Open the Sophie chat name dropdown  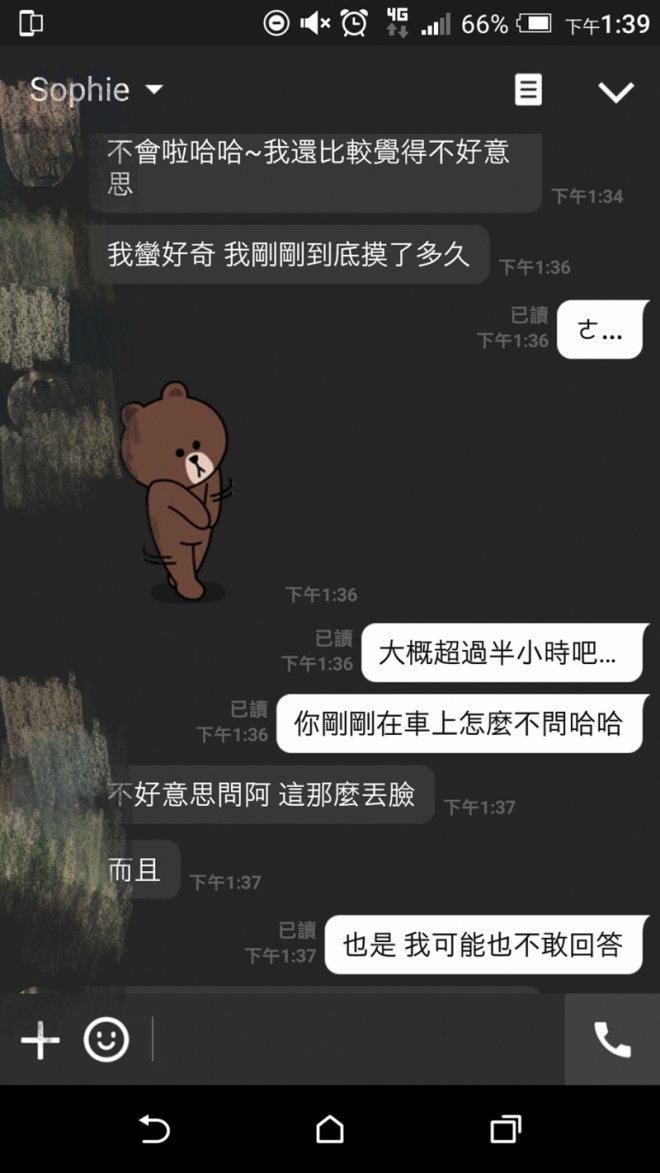pyautogui.click(x=96, y=90)
